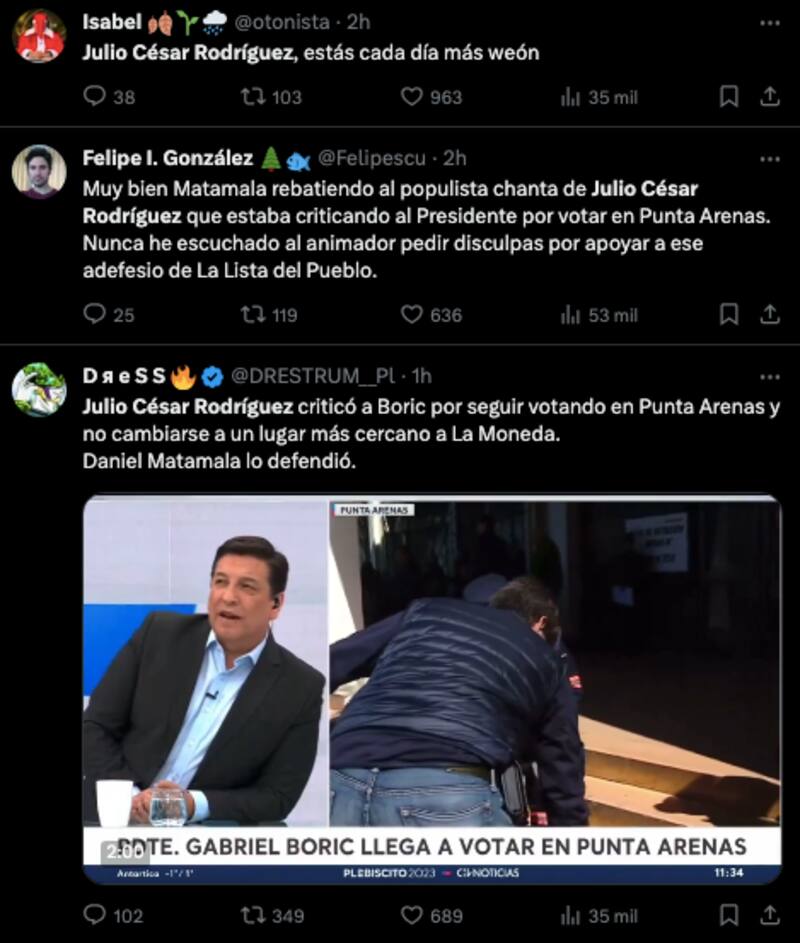
Task: Open the @DRESTRUM__Pl profile handle
Action: click(313, 376)
